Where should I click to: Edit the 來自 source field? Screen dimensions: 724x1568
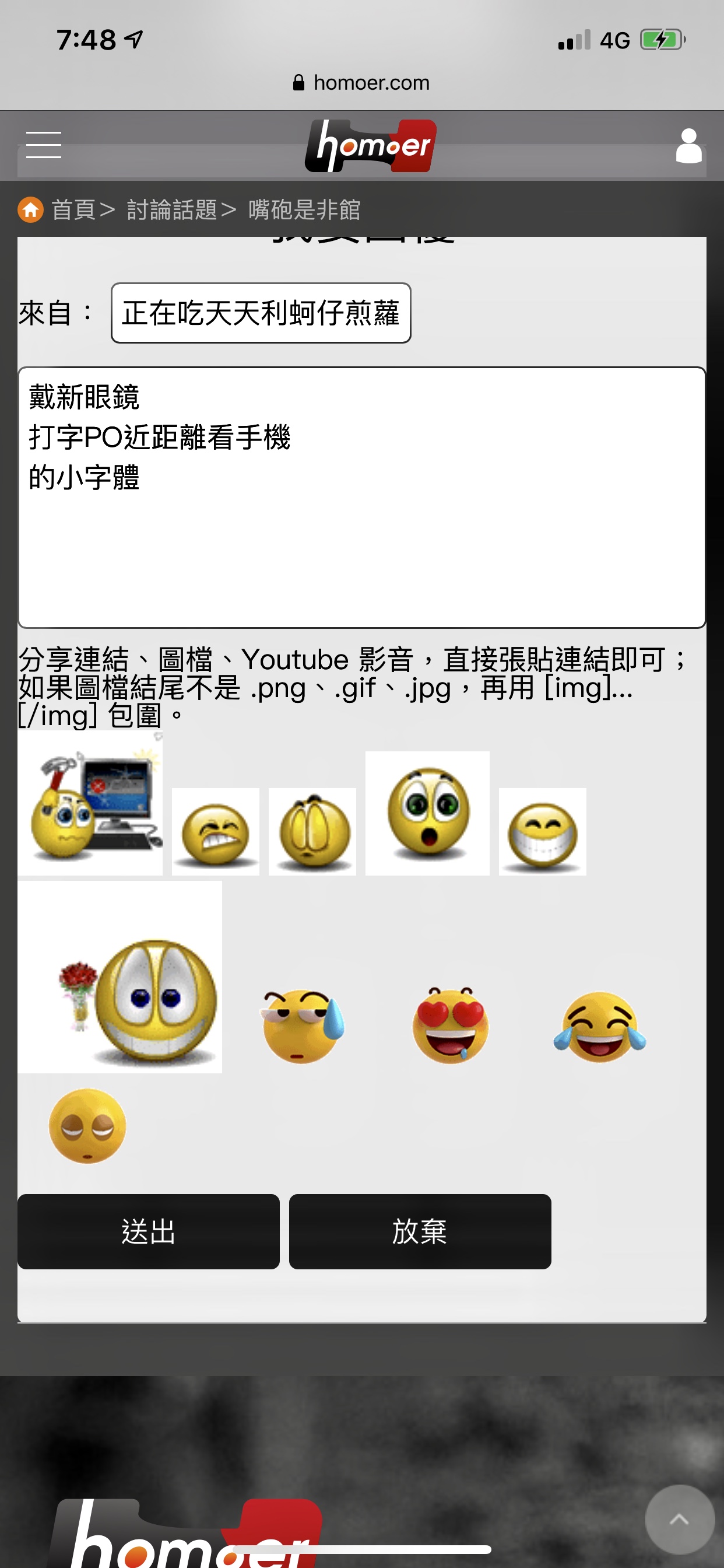(261, 313)
